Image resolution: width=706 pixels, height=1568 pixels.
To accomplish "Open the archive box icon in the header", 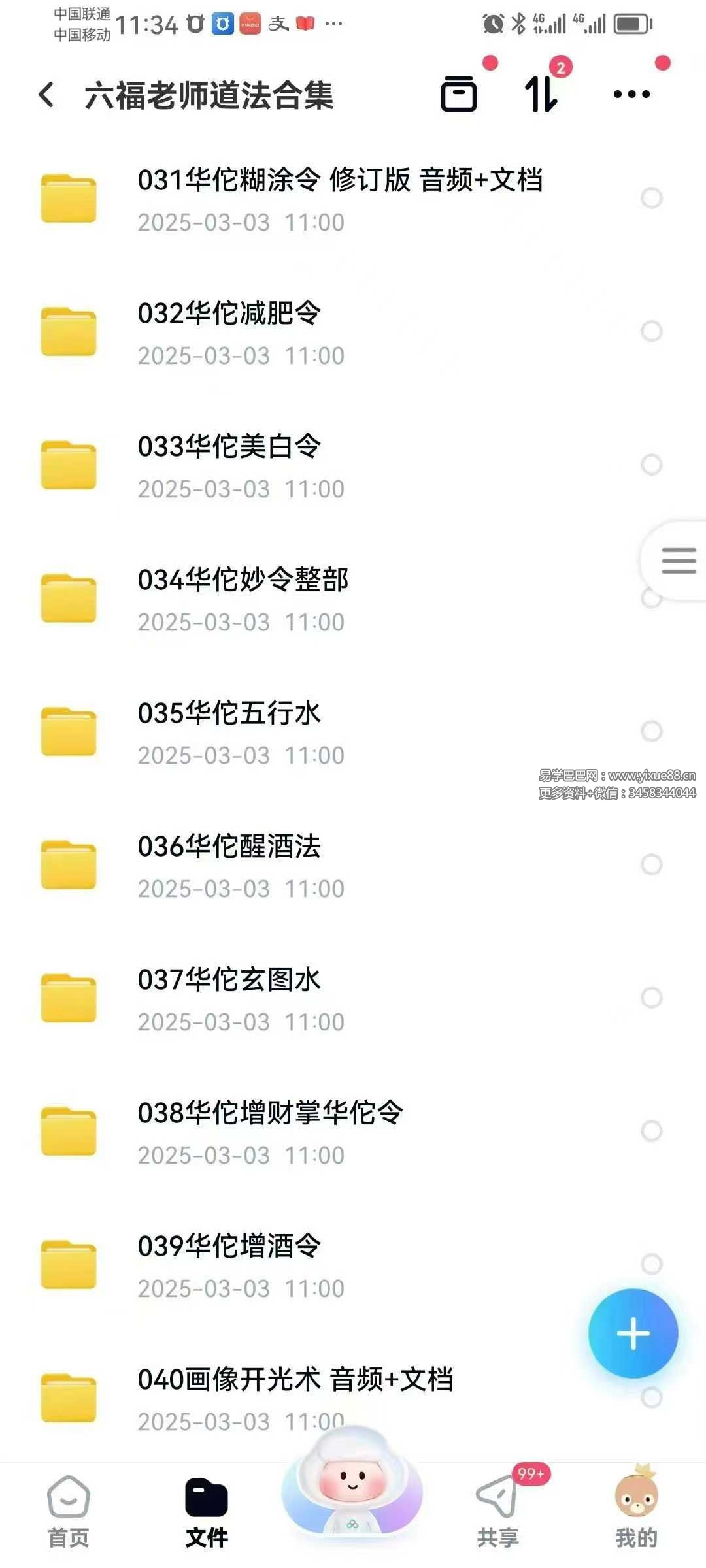I will tap(458, 95).
